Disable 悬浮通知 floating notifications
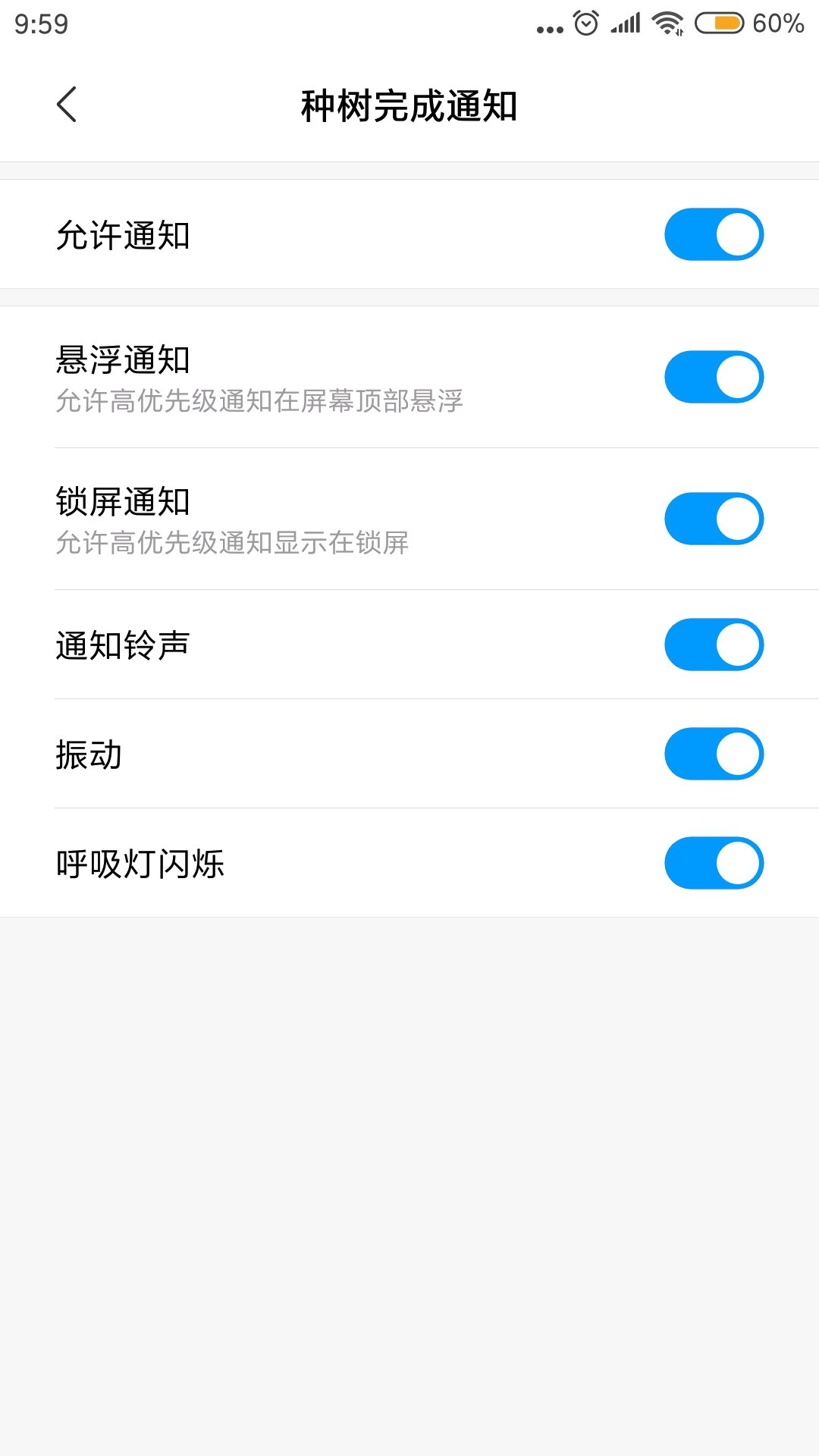 click(714, 377)
